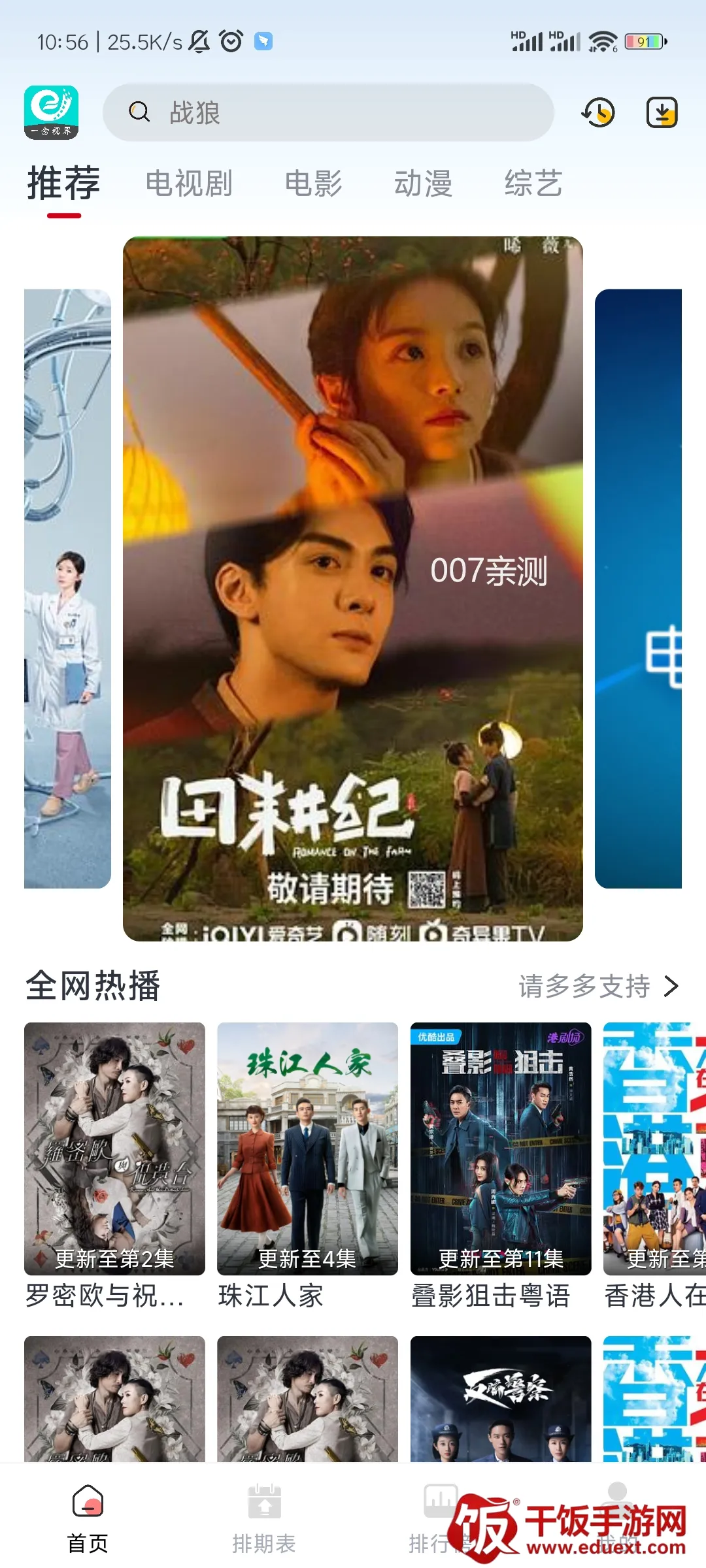Switch to the 动漫 tab
Screen dimensions: 706x1568
[x=423, y=184]
